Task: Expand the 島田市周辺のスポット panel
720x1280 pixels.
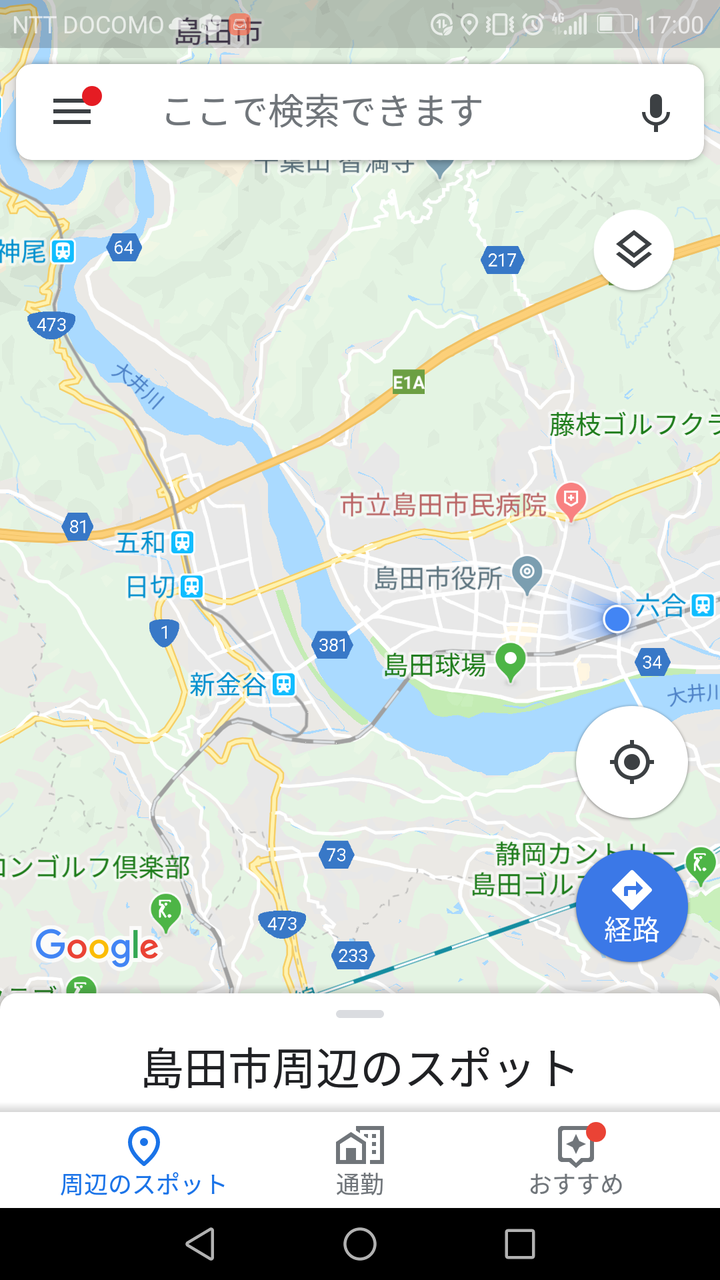Action: coord(360,1052)
